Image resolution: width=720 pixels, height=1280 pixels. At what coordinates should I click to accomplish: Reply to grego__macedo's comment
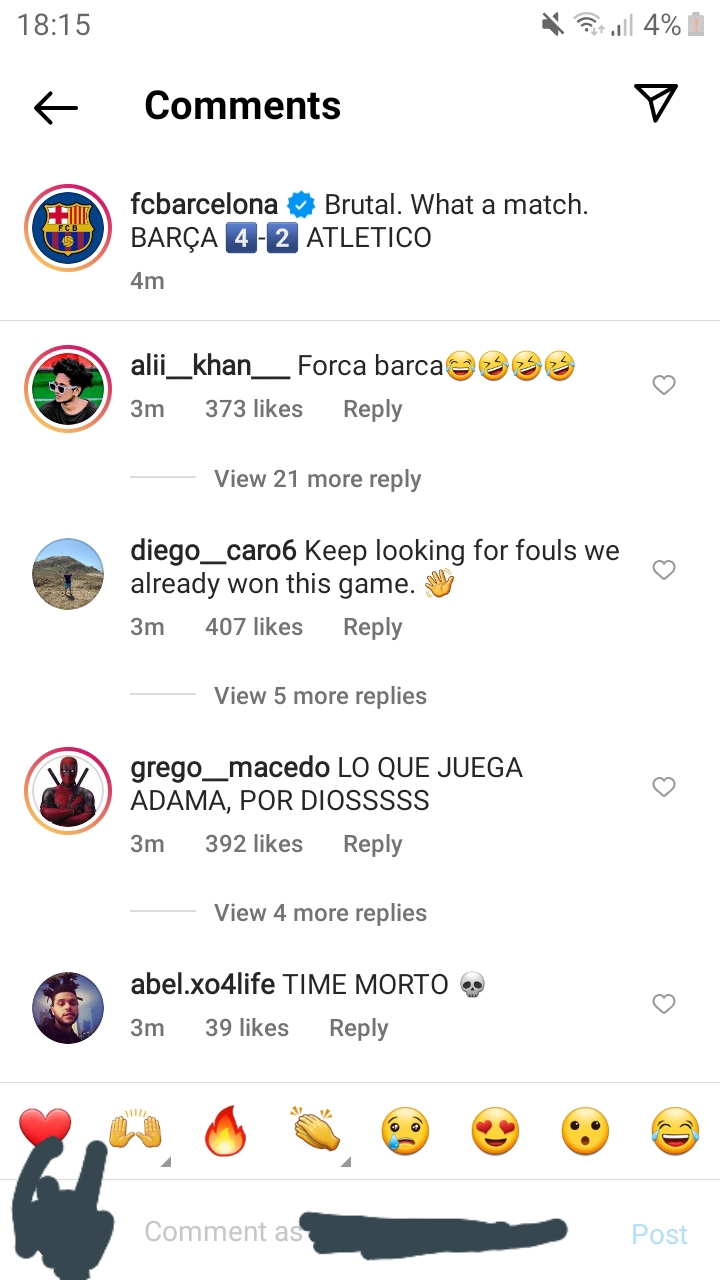point(372,844)
